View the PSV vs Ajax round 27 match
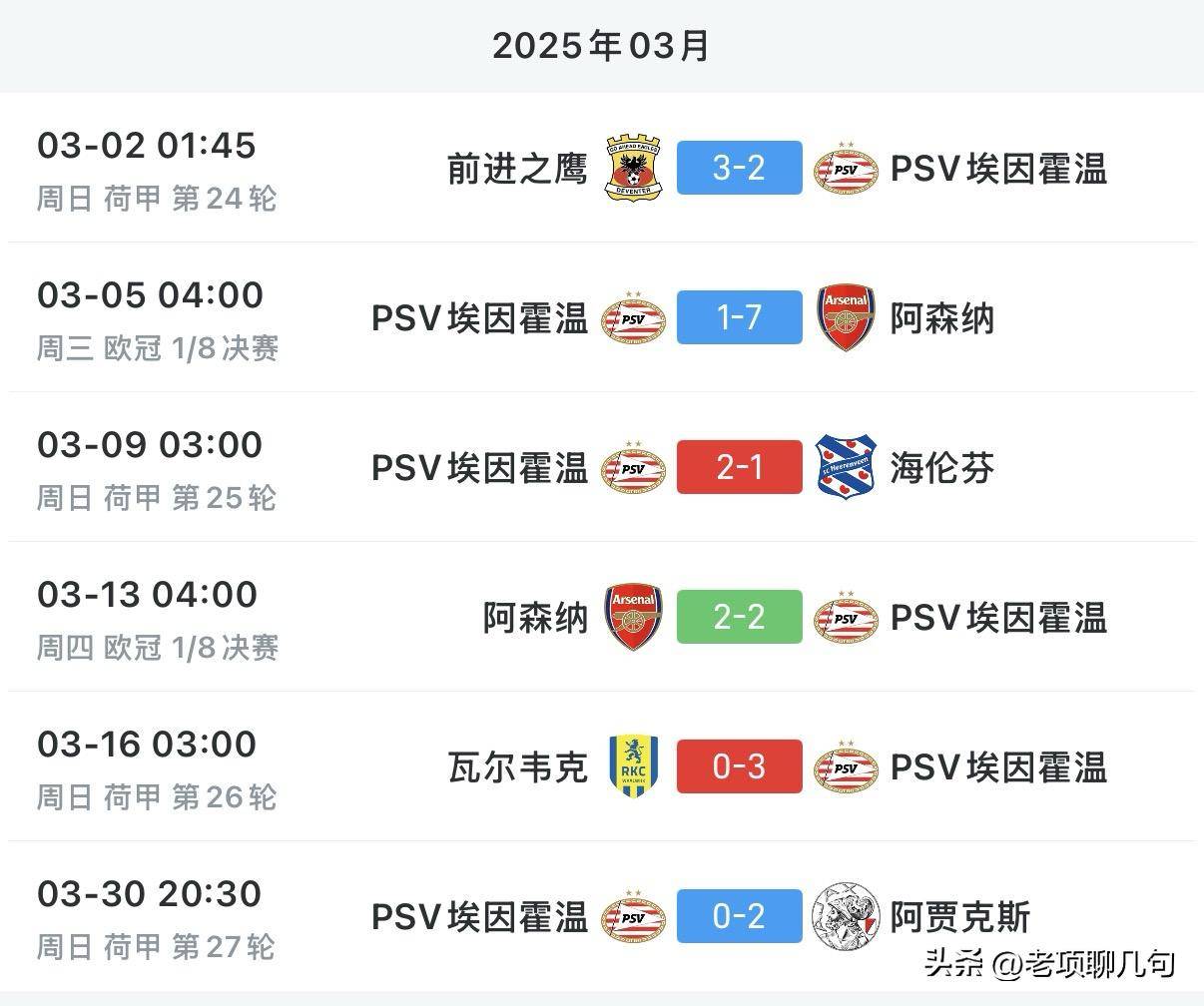Image resolution: width=1204 pixels, height=1006 pixels. coord(739,916)
